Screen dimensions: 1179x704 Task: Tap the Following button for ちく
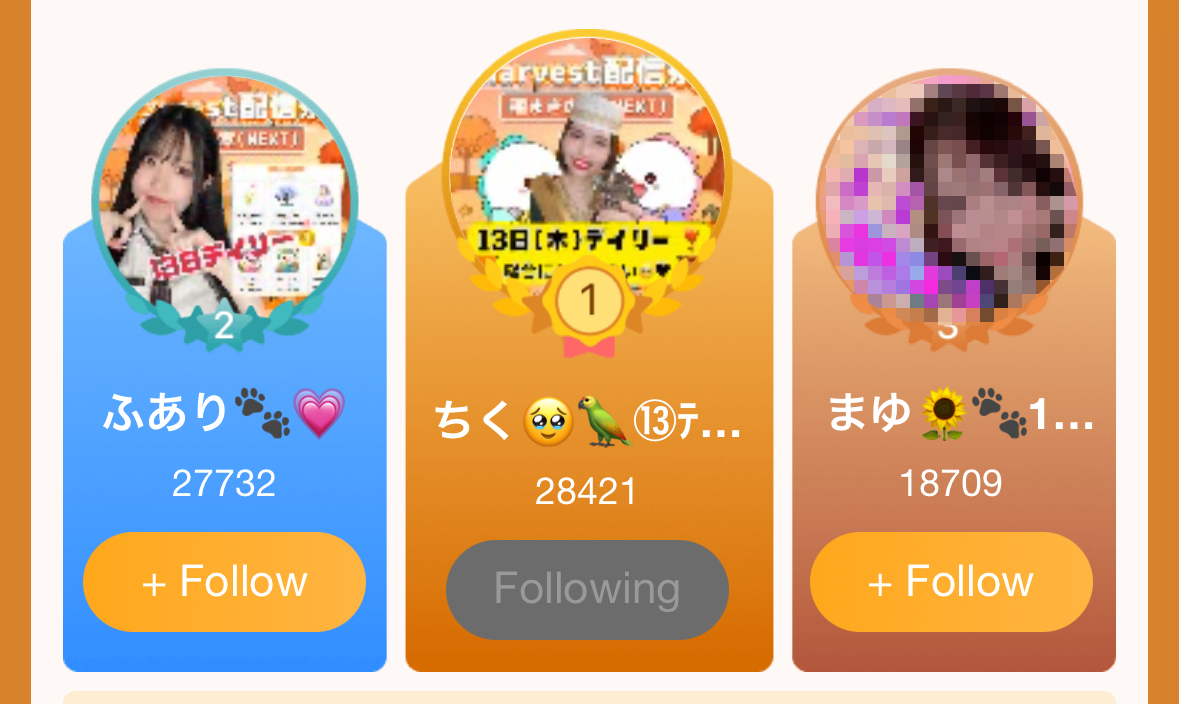[x=587, y=589]
